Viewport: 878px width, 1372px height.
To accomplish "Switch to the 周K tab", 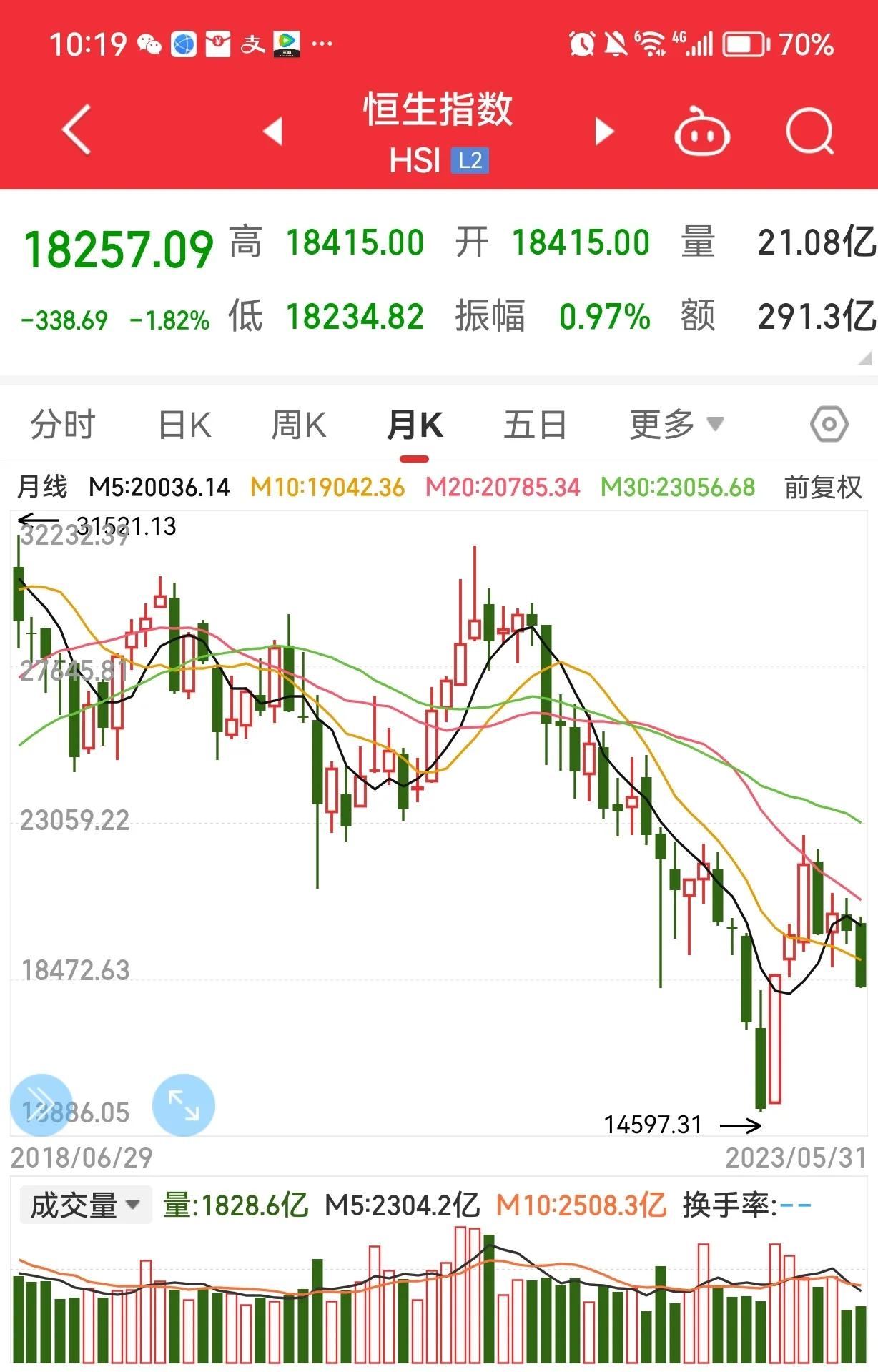I will click(298, 423).
